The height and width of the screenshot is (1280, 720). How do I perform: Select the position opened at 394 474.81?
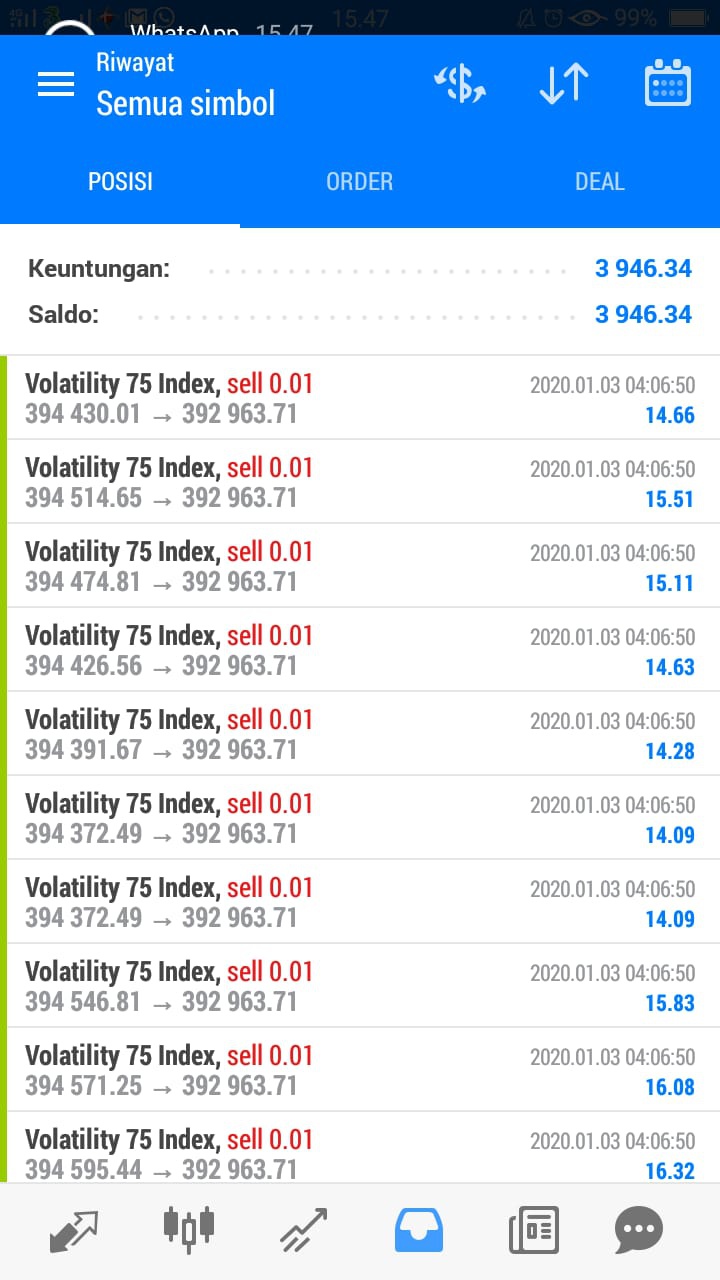click(x=360, y=566)
